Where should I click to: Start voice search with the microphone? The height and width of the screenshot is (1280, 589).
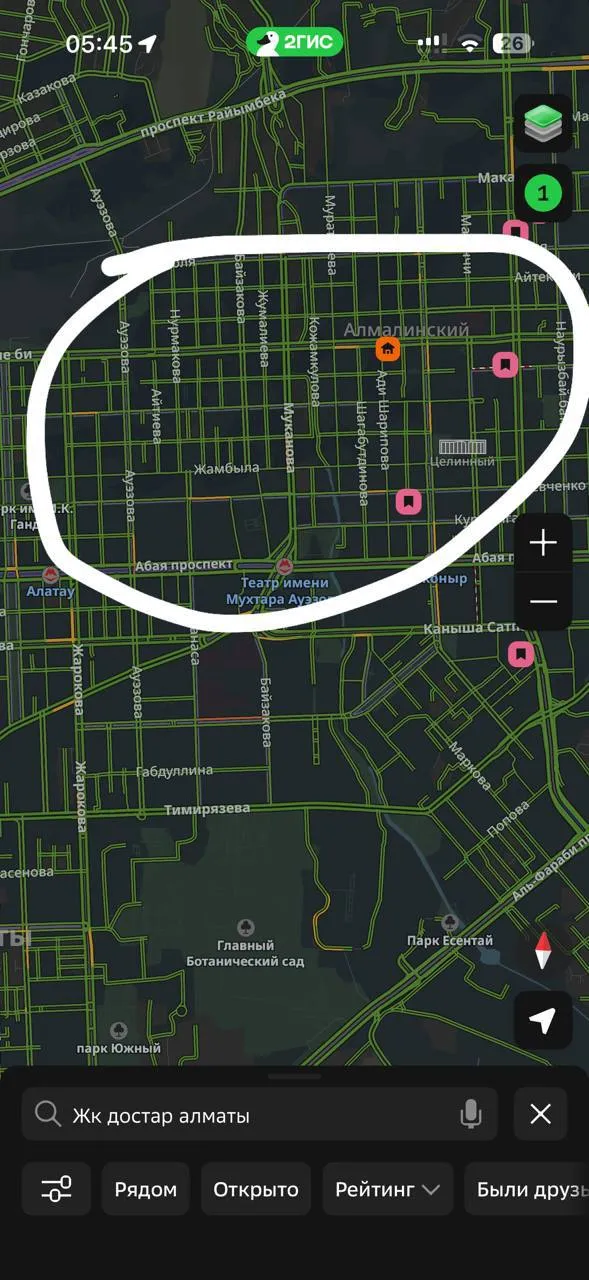tap(471, 1114)
